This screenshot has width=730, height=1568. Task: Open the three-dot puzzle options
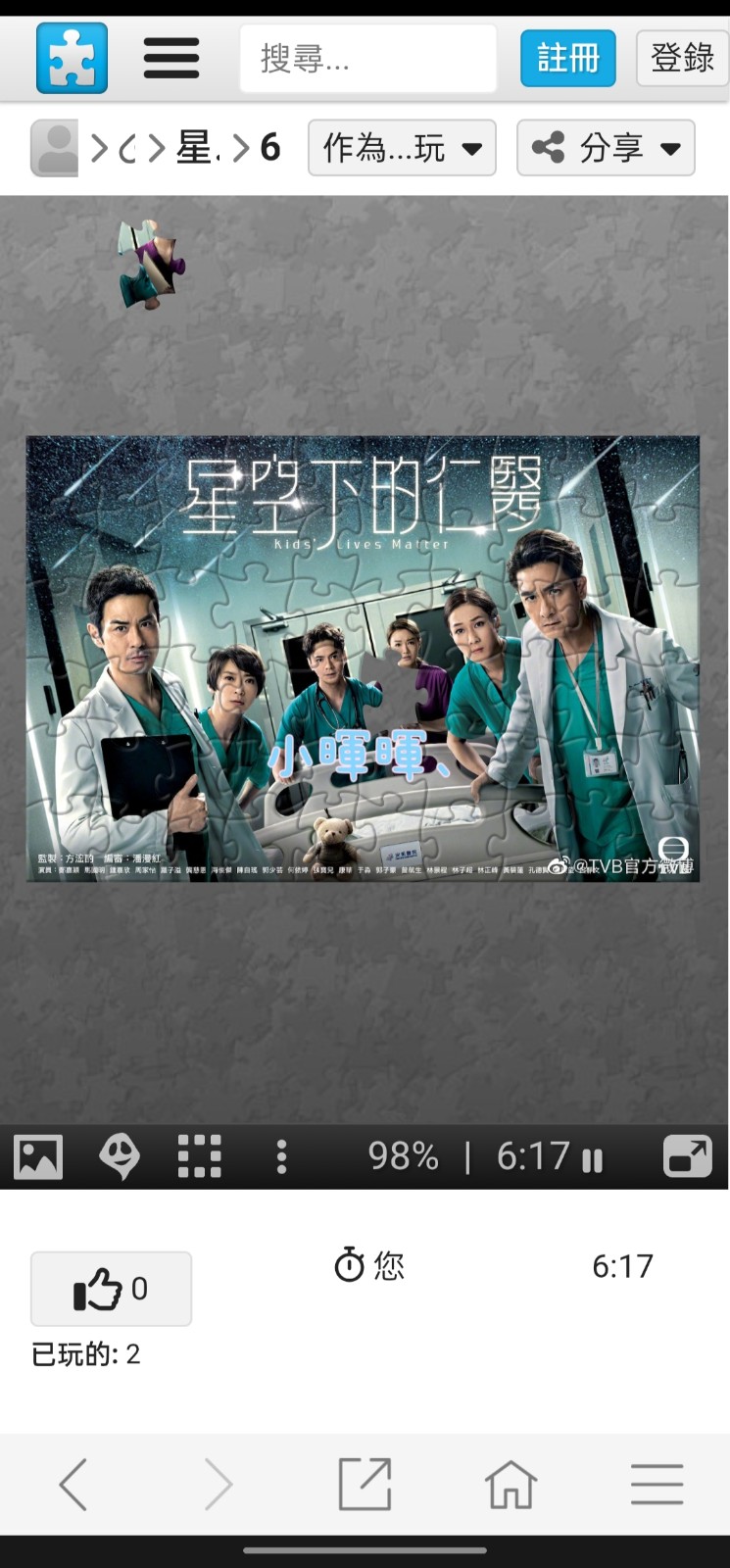pos(281,1157)
